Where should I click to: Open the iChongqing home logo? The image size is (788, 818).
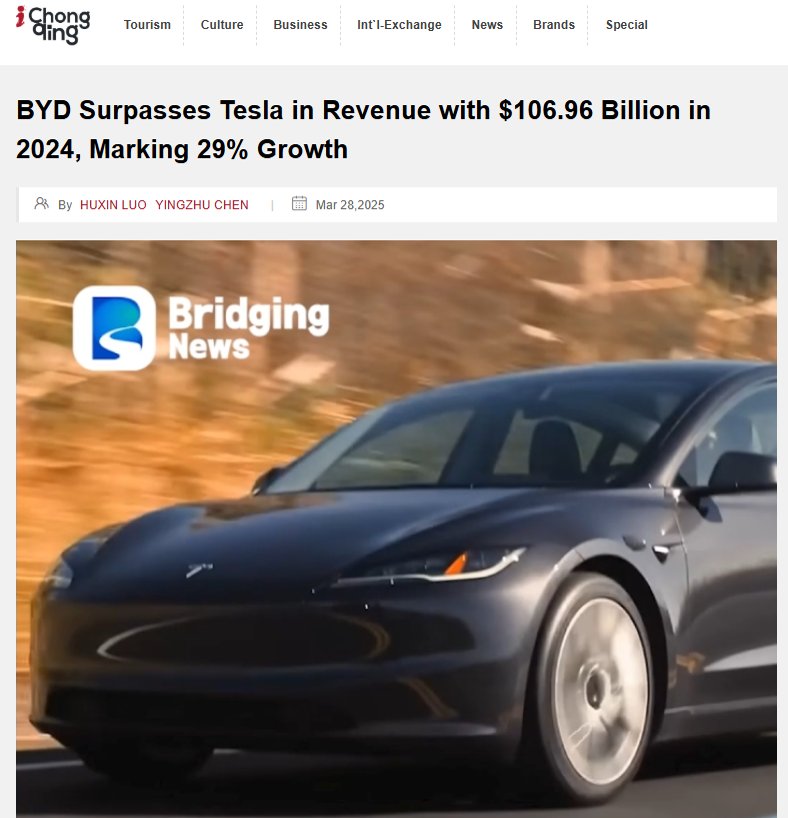click(53, 24)
